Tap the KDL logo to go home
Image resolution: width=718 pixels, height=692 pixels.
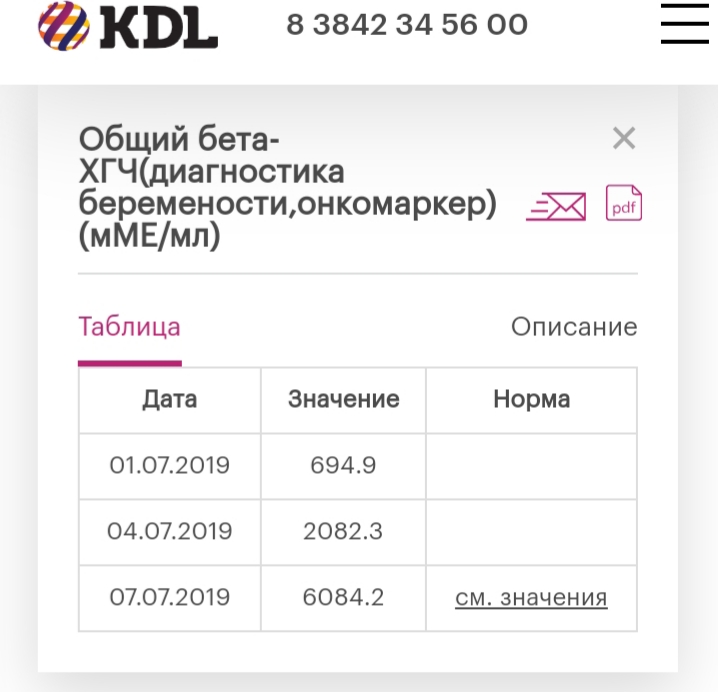pyautogui.click(x=127, y=25)
